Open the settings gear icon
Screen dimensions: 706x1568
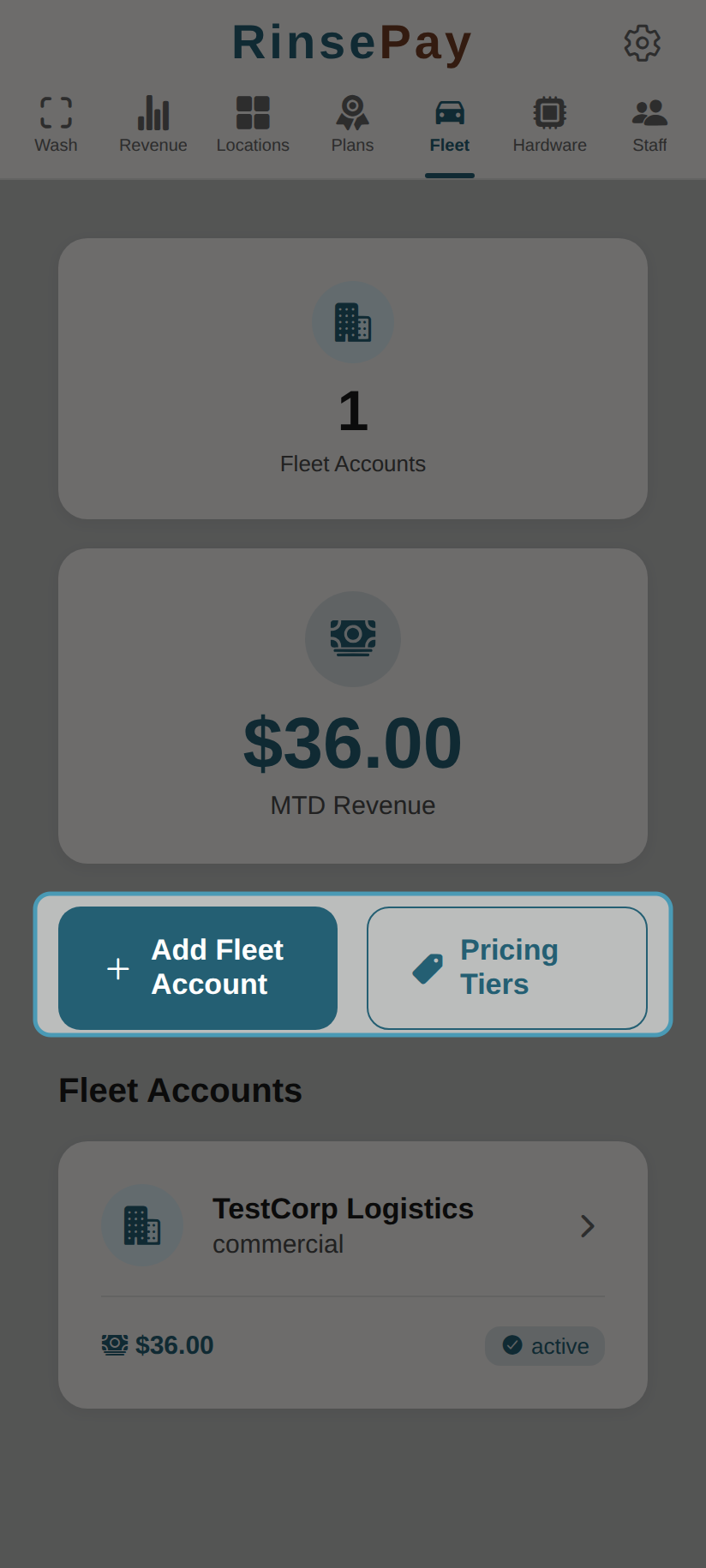click(x=642, y=43)
